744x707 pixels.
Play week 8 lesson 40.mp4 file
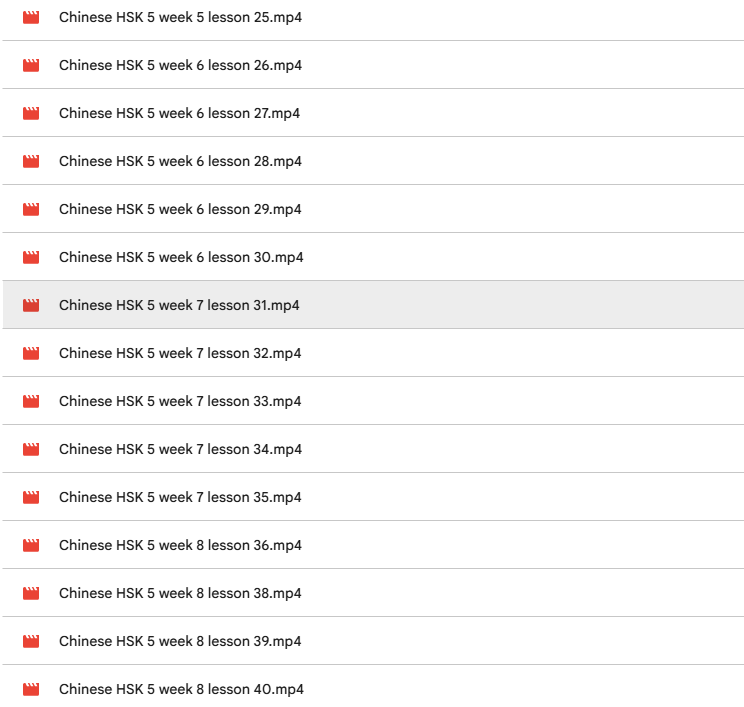(180, 689)
